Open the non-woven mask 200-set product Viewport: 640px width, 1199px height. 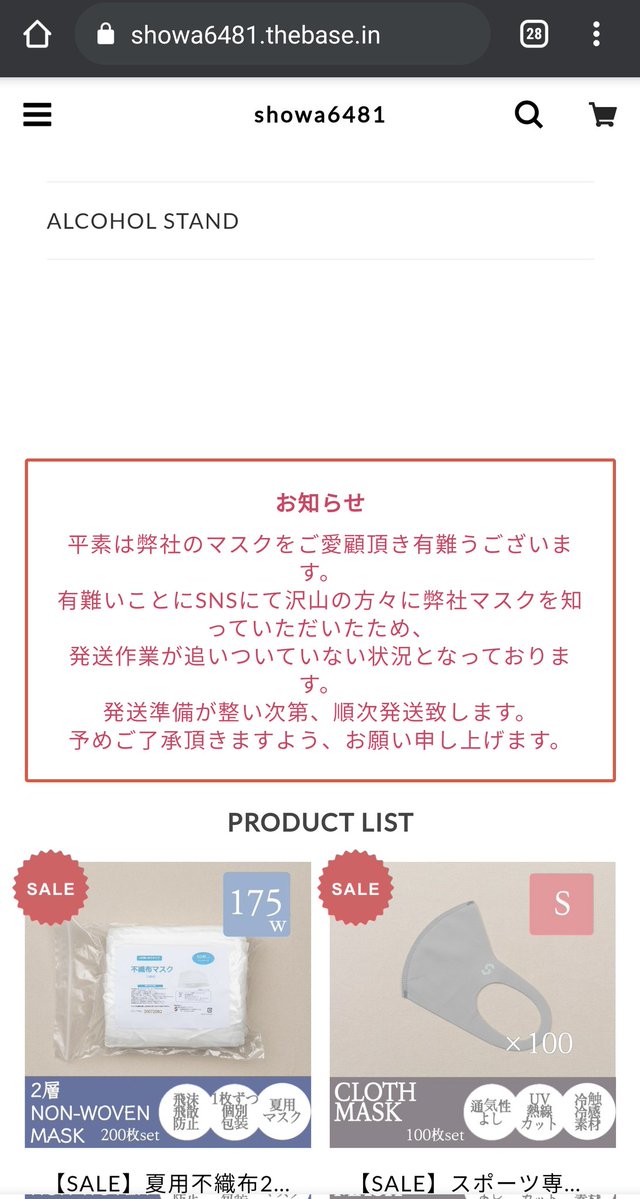pos(168,1004)
